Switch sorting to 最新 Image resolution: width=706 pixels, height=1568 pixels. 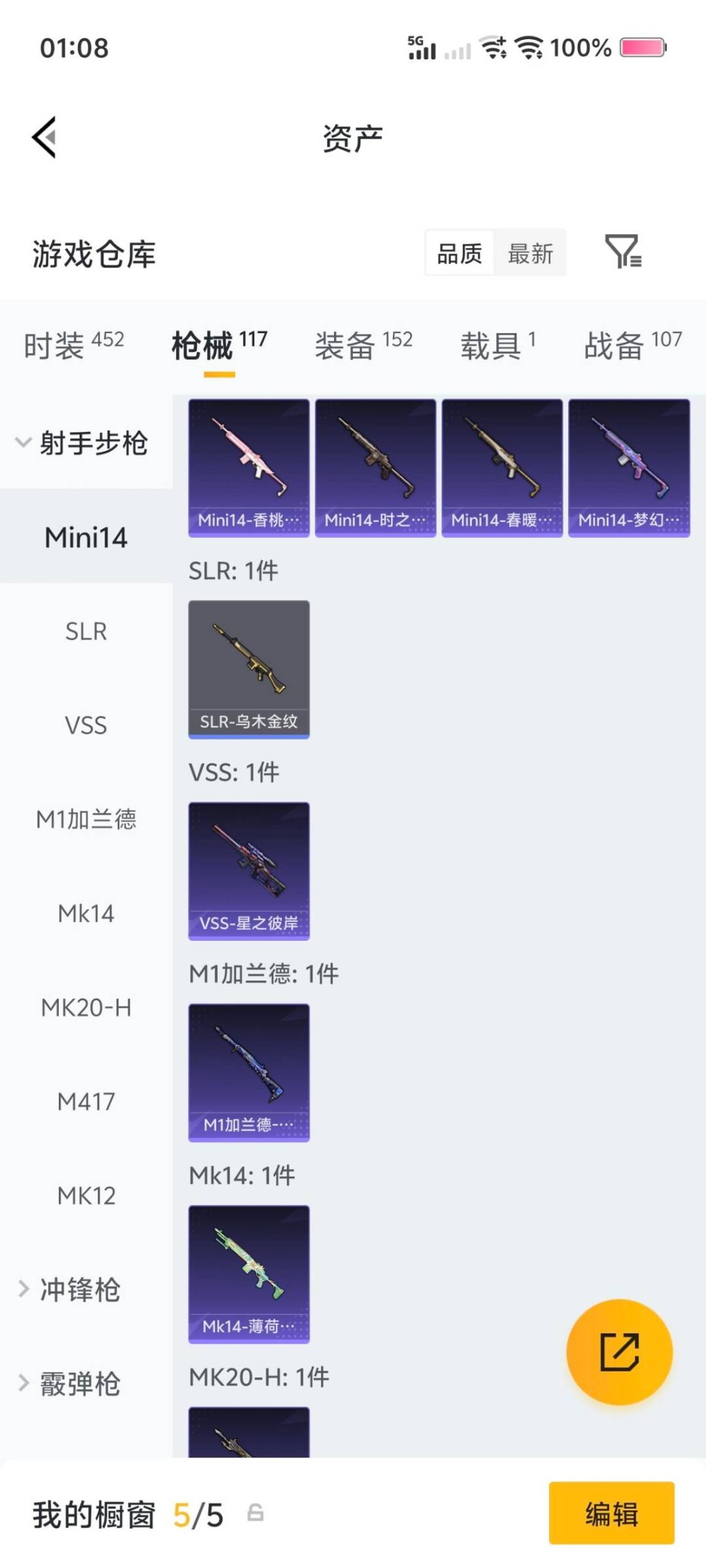click(531, 253)
